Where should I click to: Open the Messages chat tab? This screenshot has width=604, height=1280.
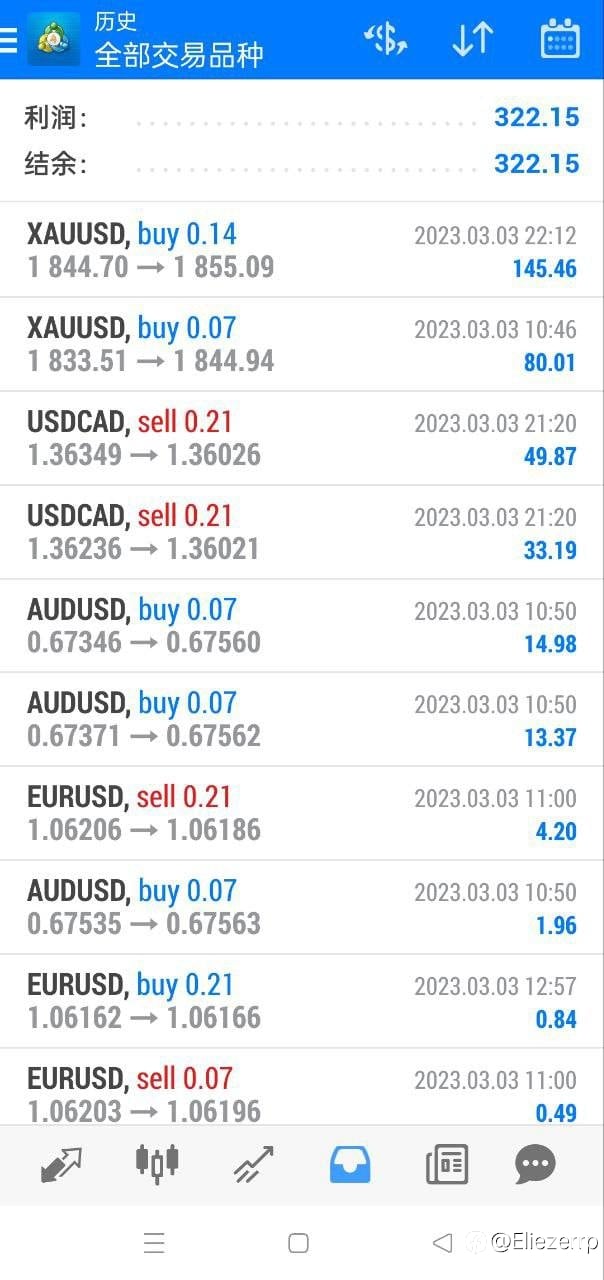[x=535, y=1164]
